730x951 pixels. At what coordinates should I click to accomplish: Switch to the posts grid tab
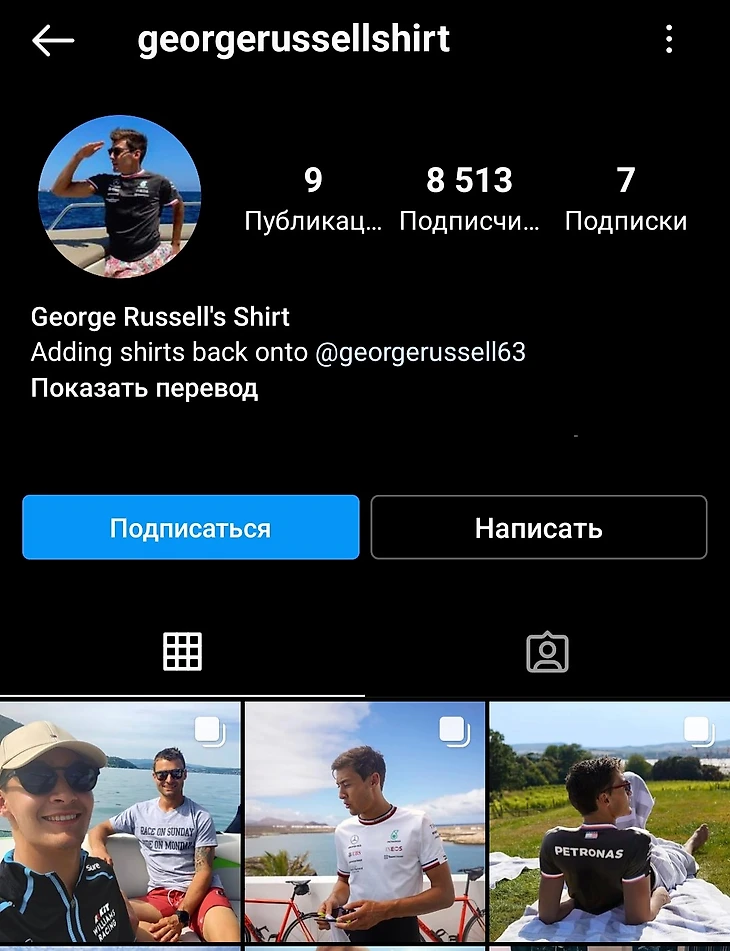(182, 652)
